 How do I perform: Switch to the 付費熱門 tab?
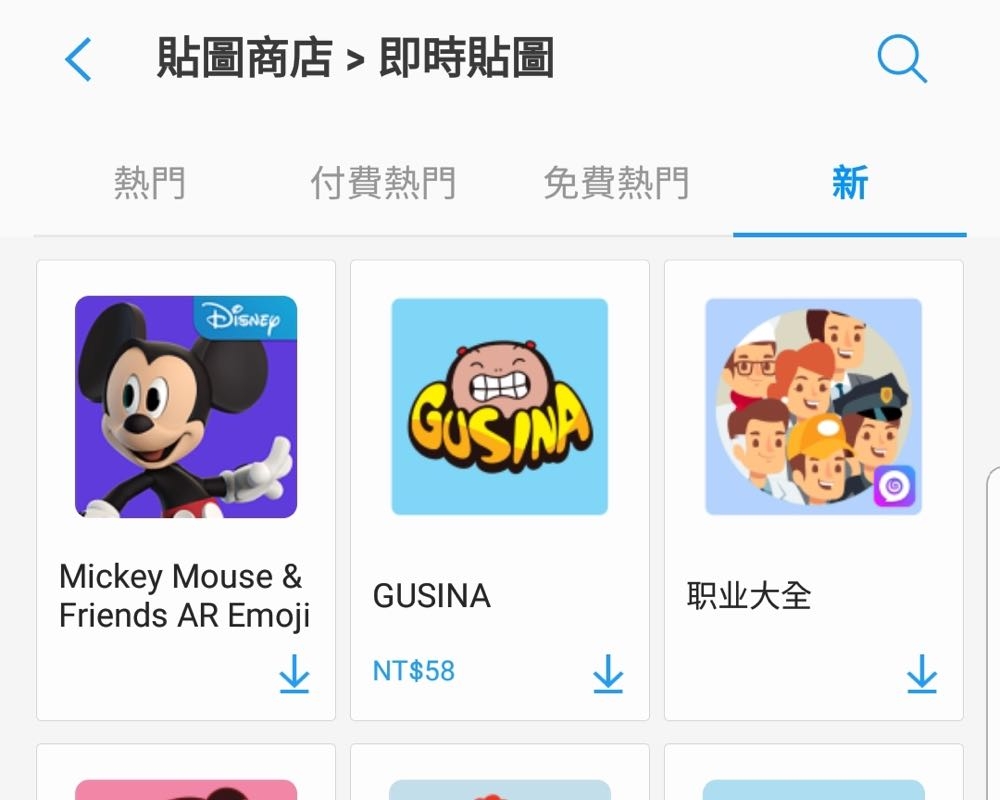click(x=383, y=184)
